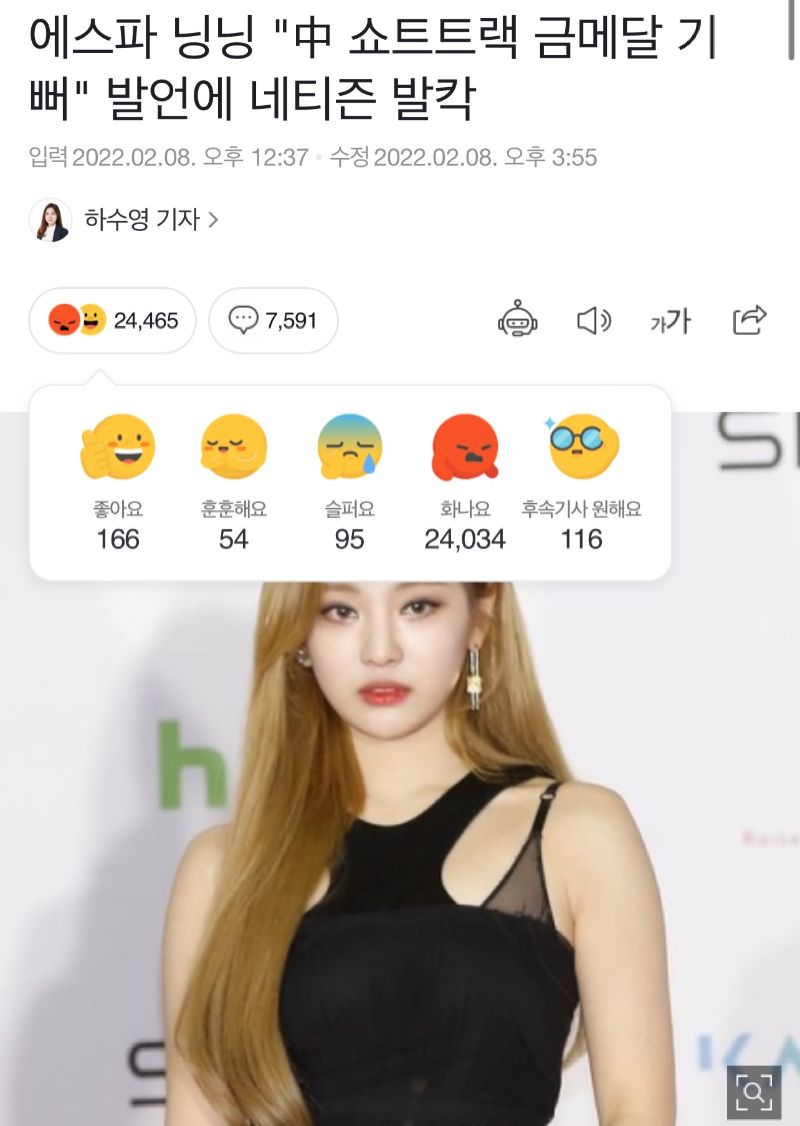
Task: Open the 7,591 comments
Action: tap(273, 321)
